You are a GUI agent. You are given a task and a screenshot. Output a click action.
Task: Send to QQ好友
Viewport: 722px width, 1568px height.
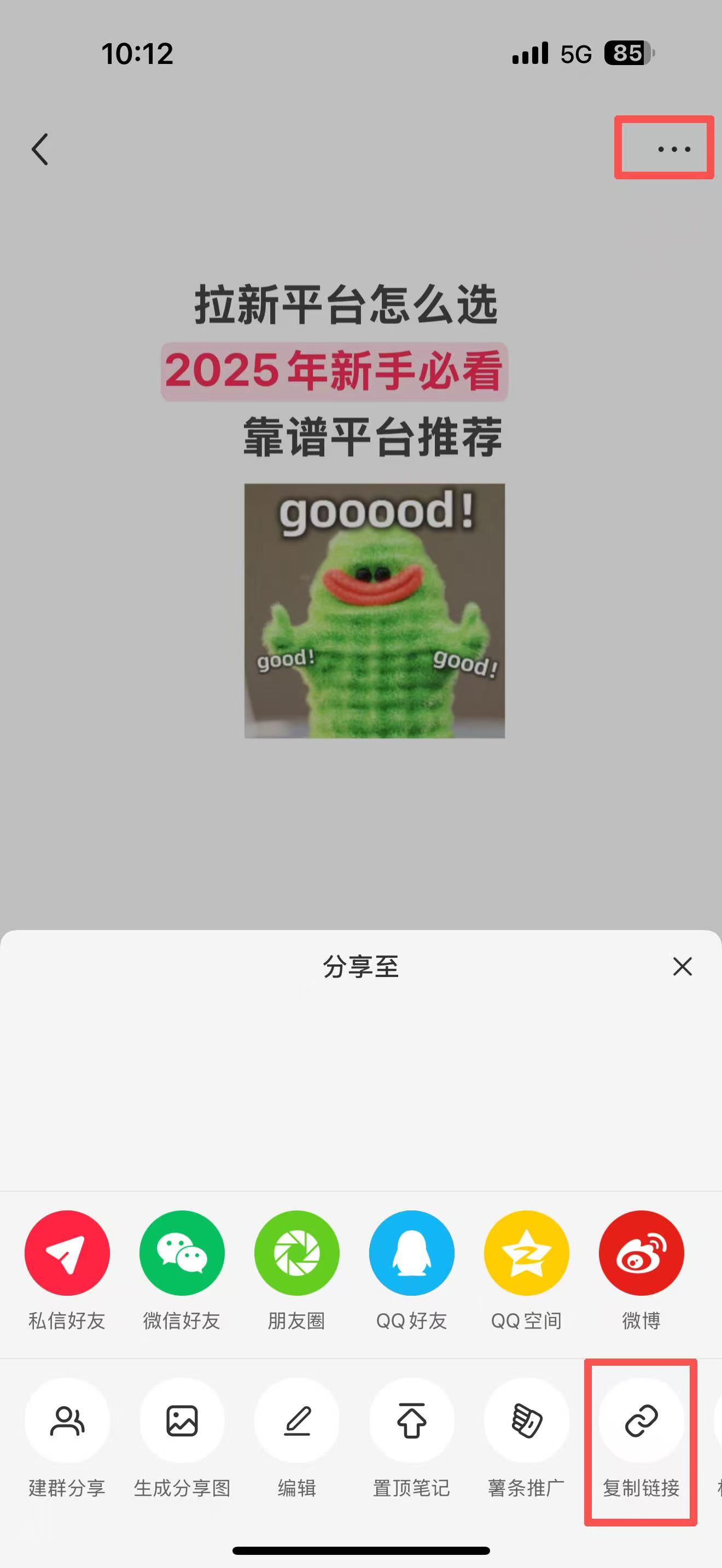coord(411,1253)
